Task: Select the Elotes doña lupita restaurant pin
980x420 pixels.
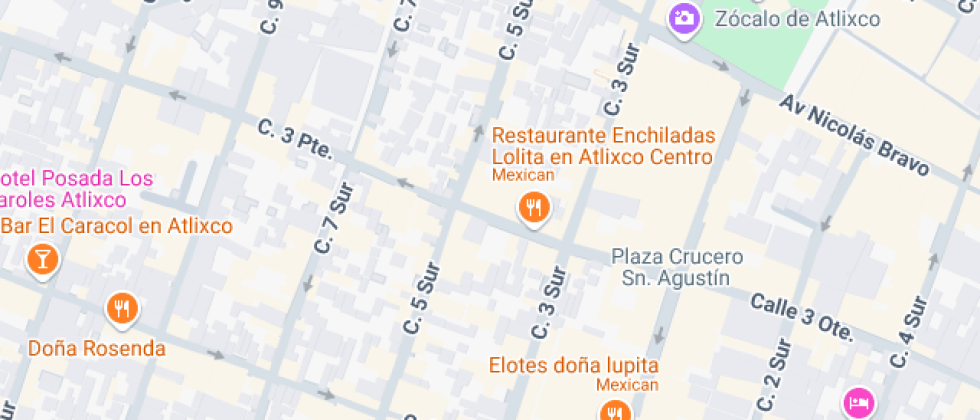Action: coord(615,411)
